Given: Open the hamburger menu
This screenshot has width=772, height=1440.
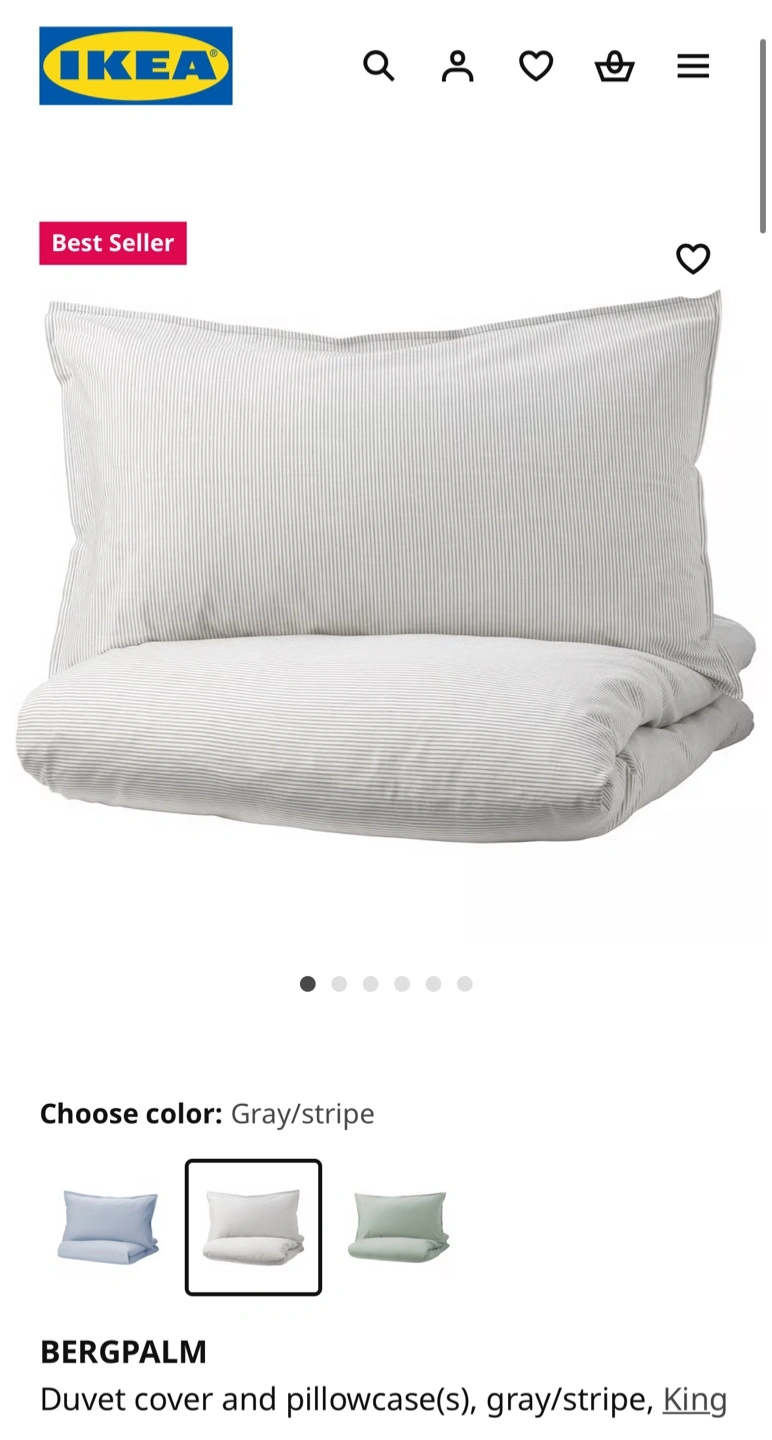Looking at the screenshot, I should [x=693, y=67].
